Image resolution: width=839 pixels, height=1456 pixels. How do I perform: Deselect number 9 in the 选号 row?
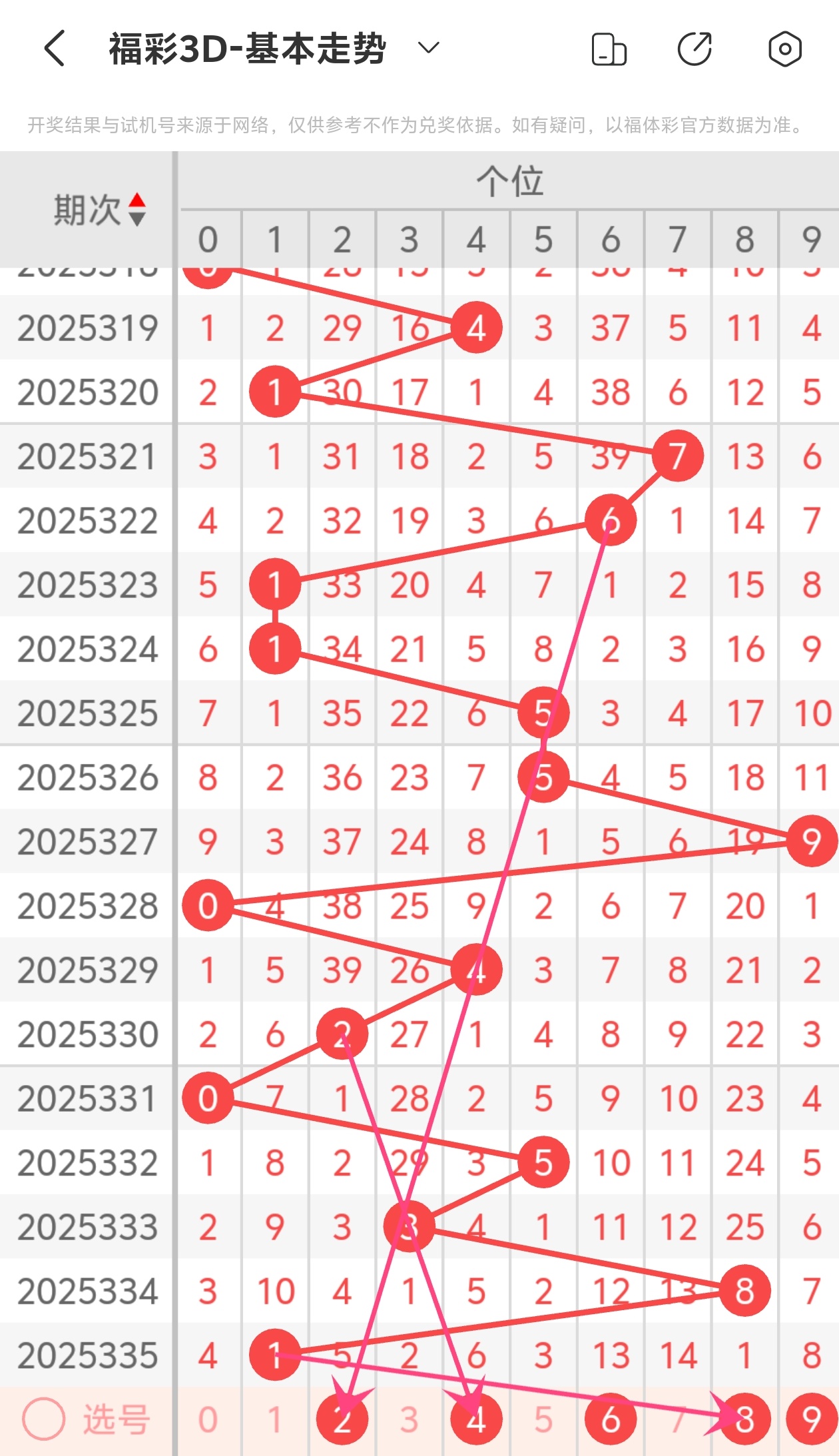click(x=811, y=1419)
